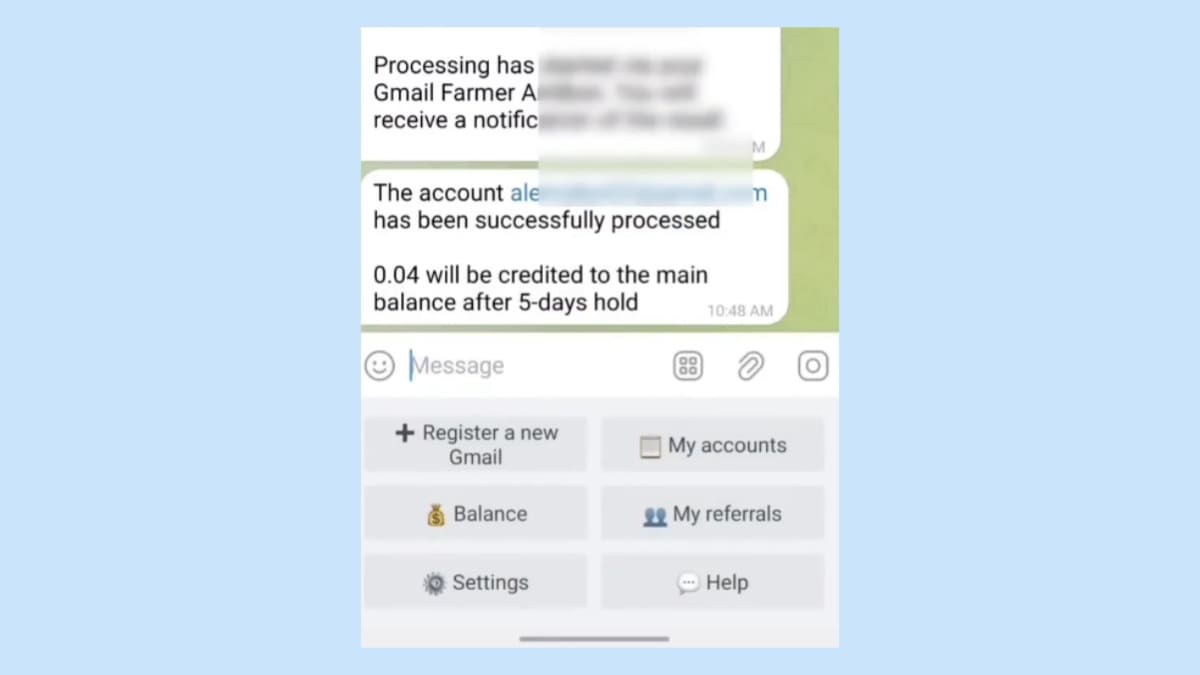View My referrals

click(713, 514)
